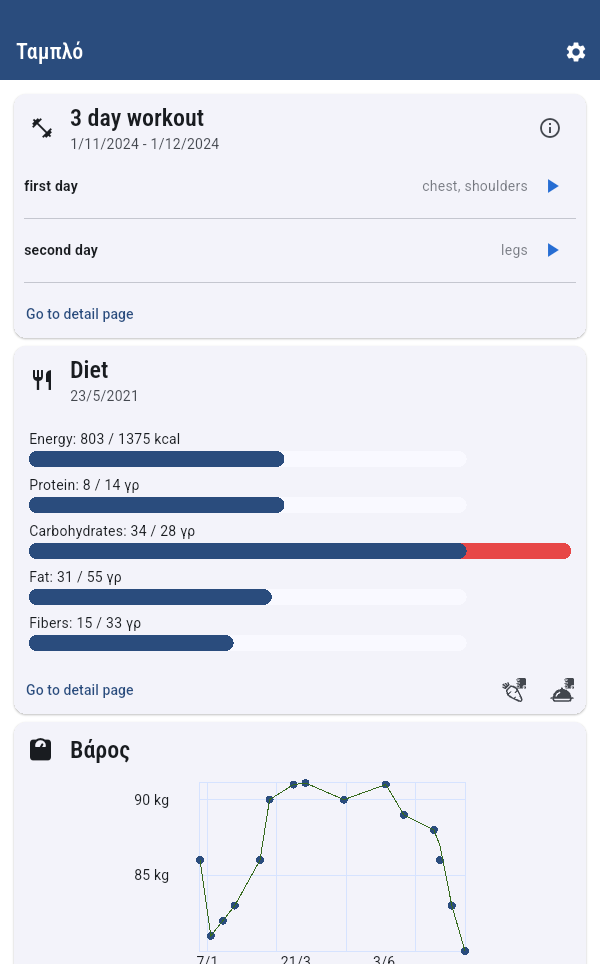
Task: Open the settings gear
Action: 576,52
